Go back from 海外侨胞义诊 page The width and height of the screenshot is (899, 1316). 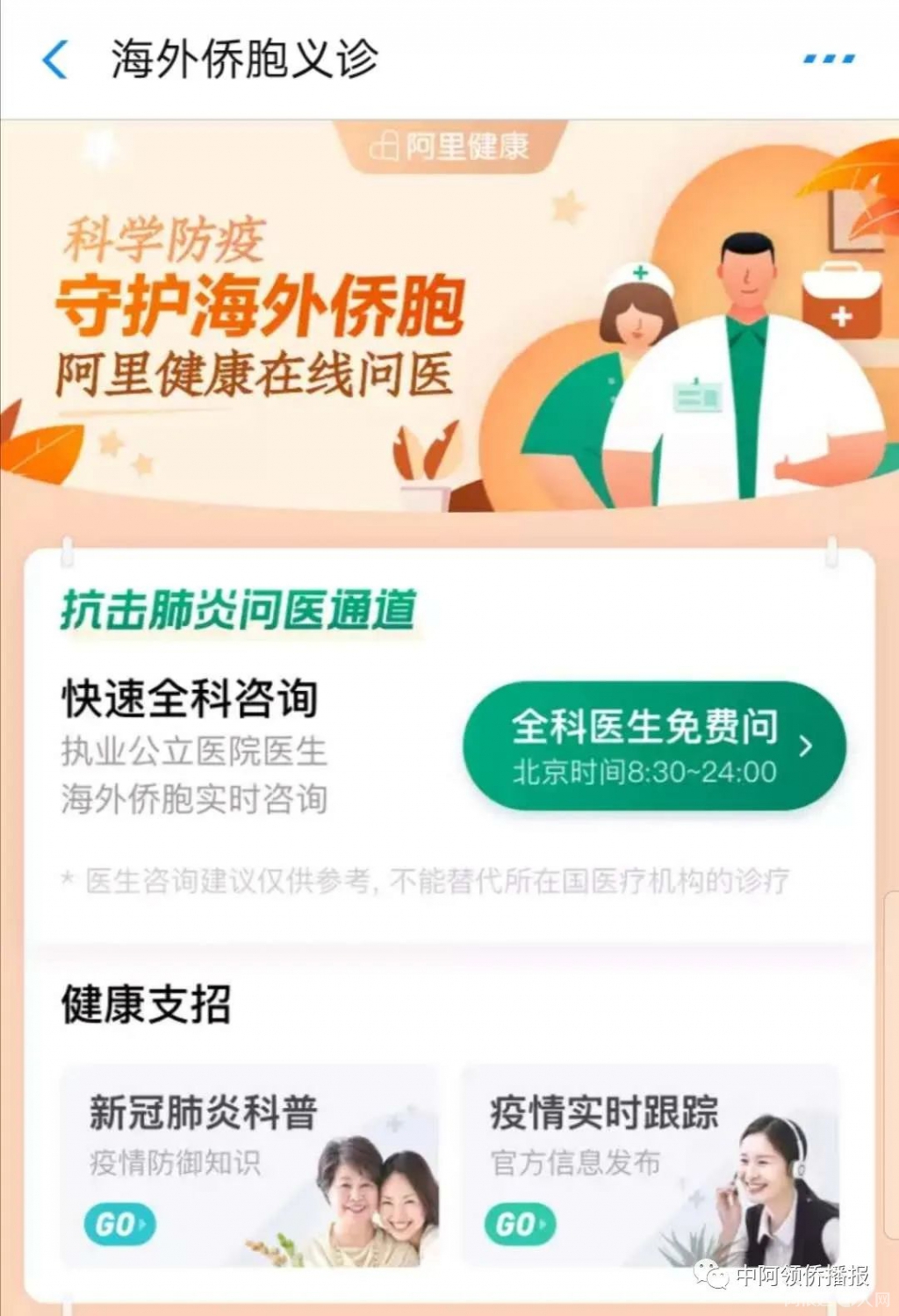[54, 60]
